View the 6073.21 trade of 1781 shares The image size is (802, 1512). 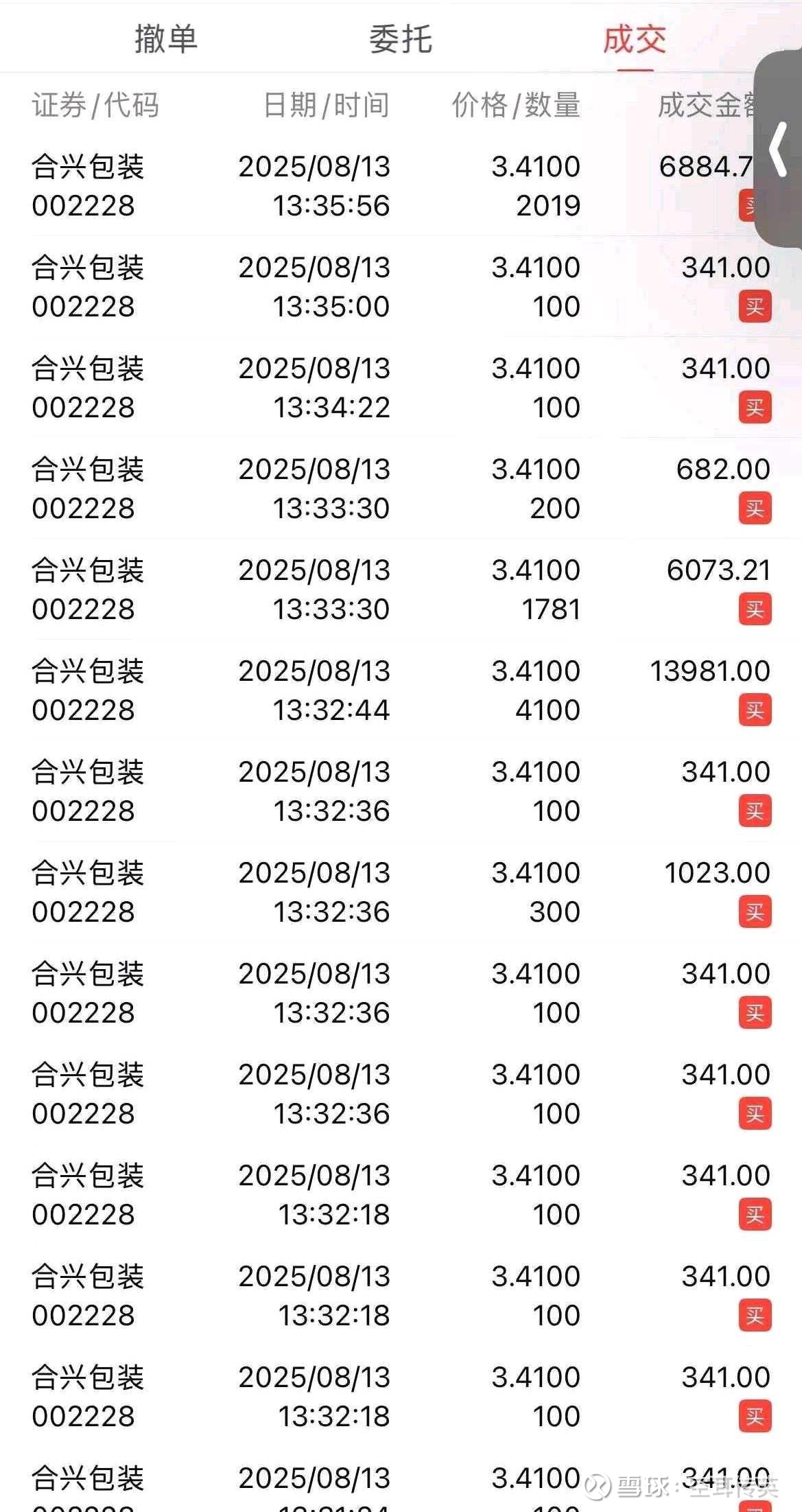[401, 589]
